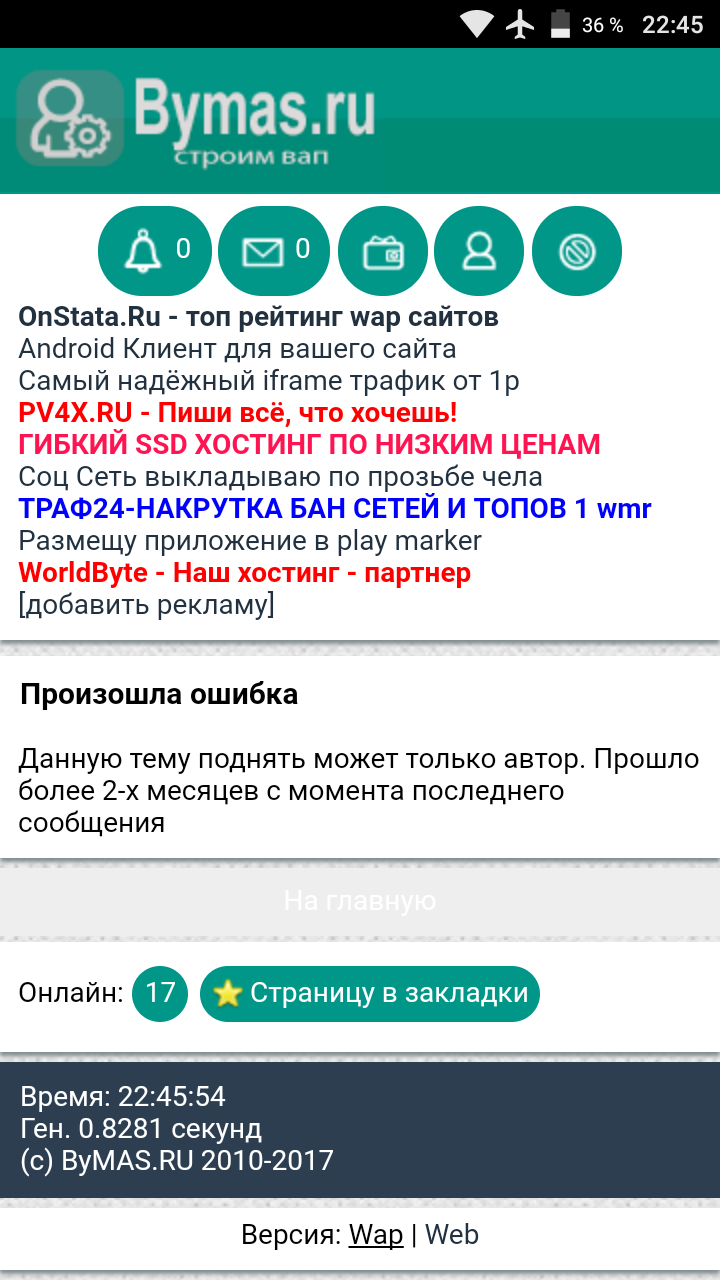Open OnStata.Ru top rating link
Screen dimensions: 720x1280
coord(258,318)
